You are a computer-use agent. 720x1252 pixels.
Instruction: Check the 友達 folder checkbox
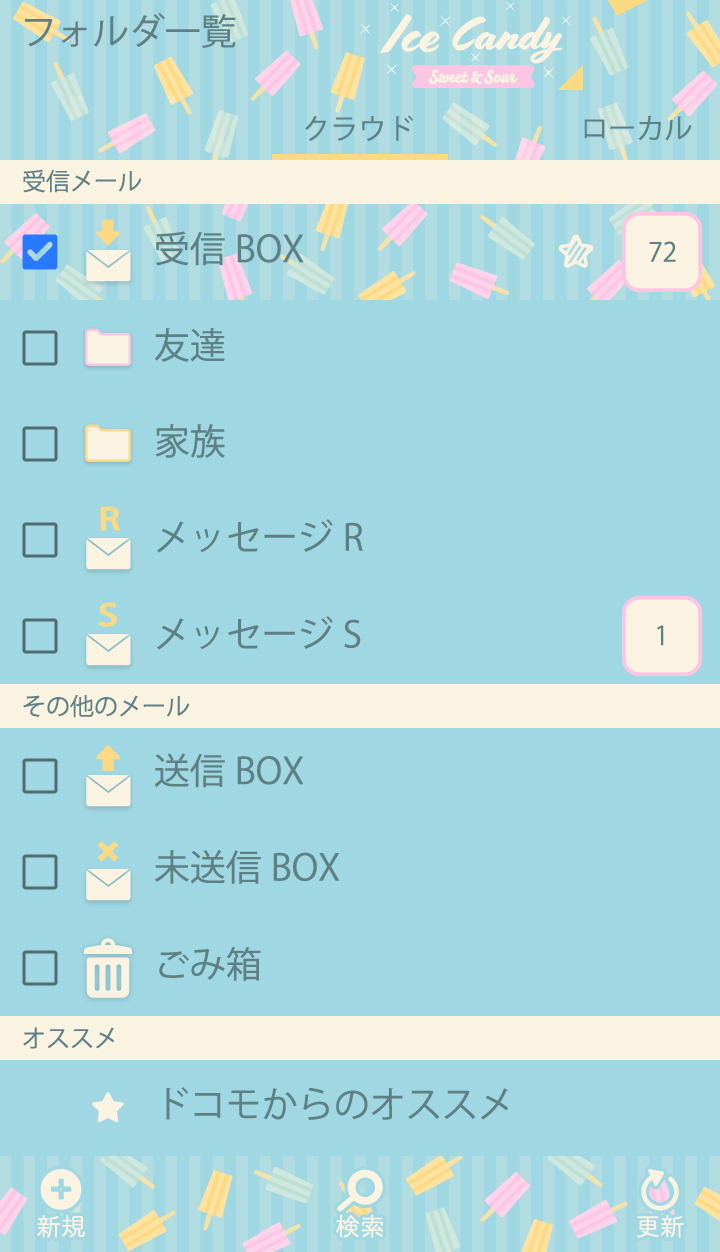[40, 348]
